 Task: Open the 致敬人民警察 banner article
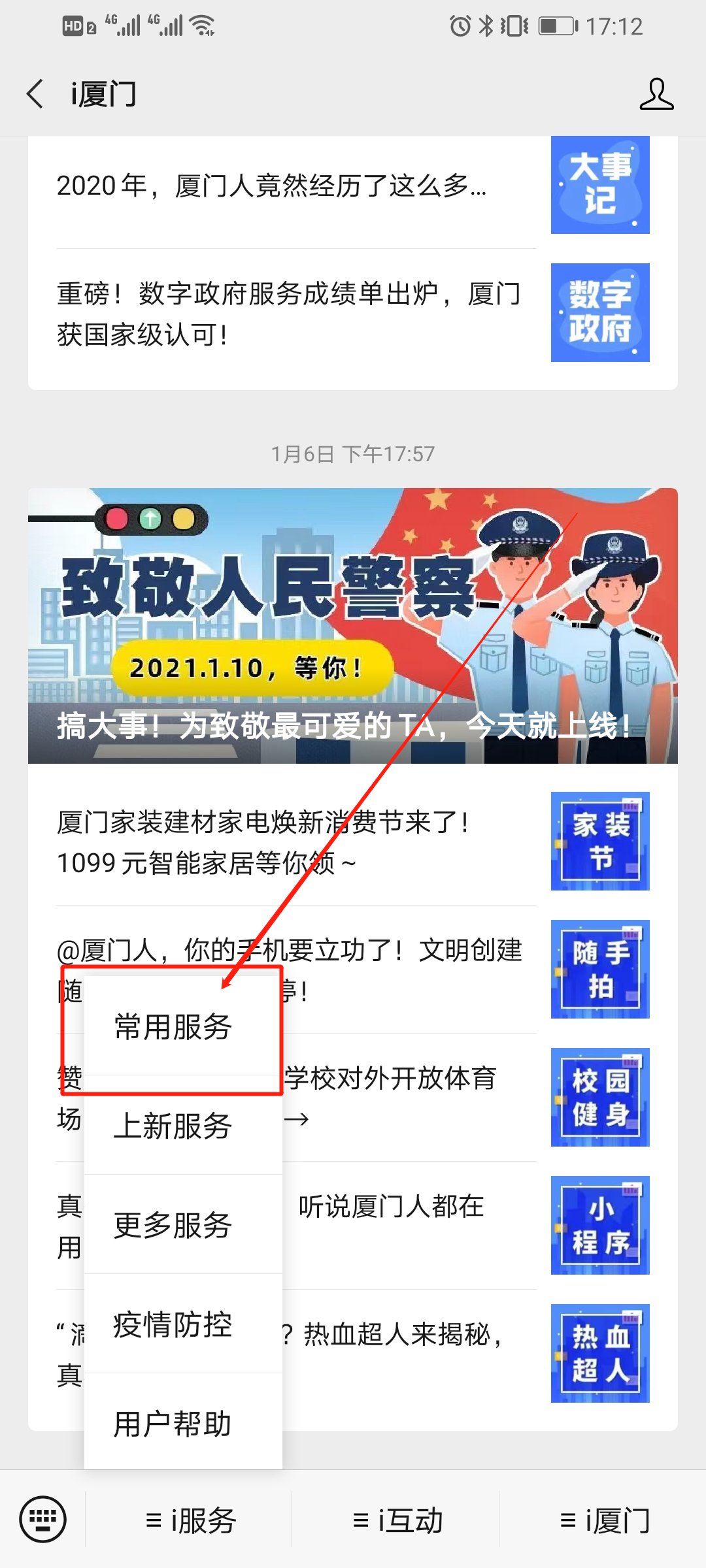pos(353,625)
